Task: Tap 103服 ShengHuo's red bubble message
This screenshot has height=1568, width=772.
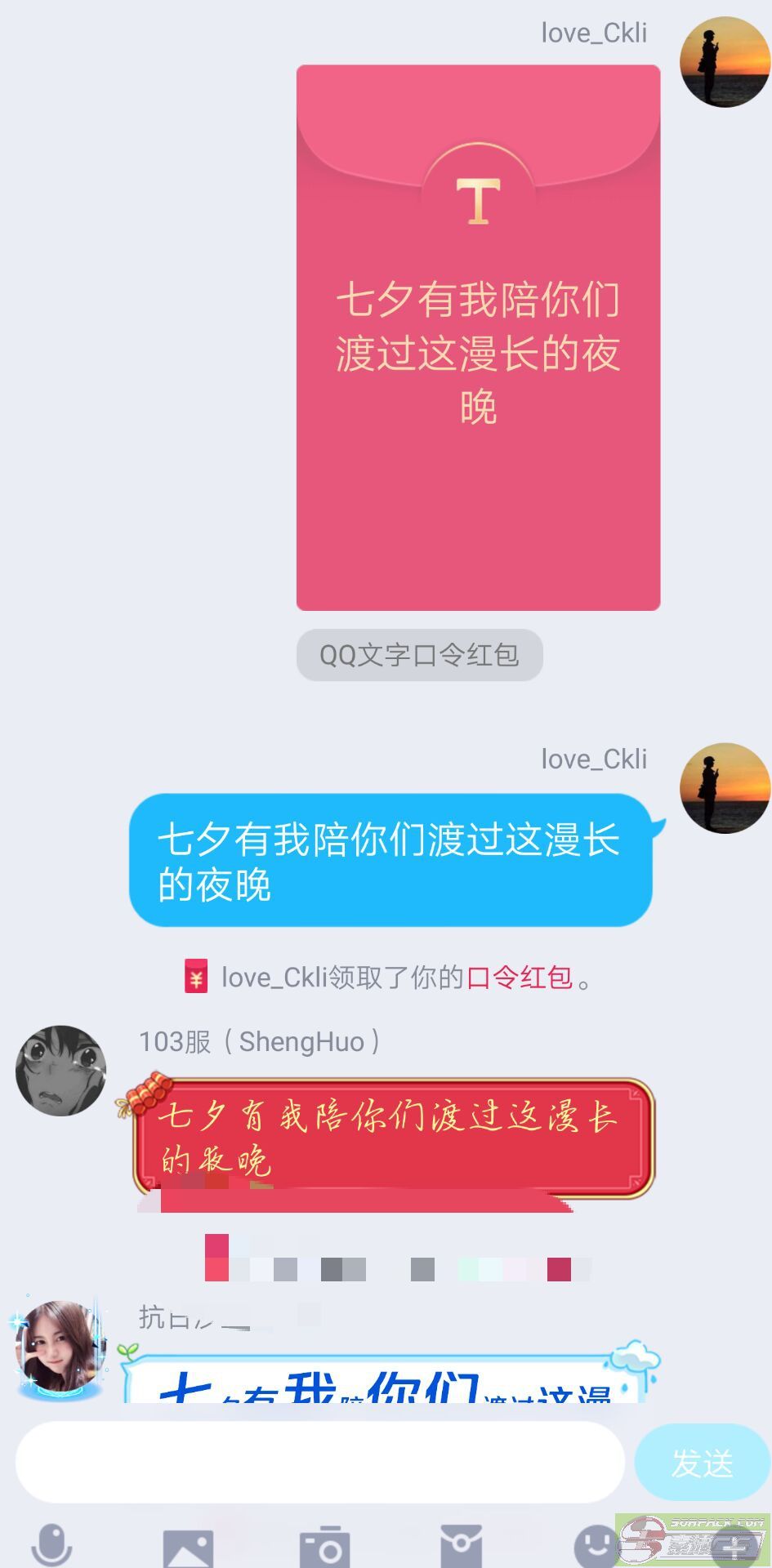Action: tap(392, 1138)
